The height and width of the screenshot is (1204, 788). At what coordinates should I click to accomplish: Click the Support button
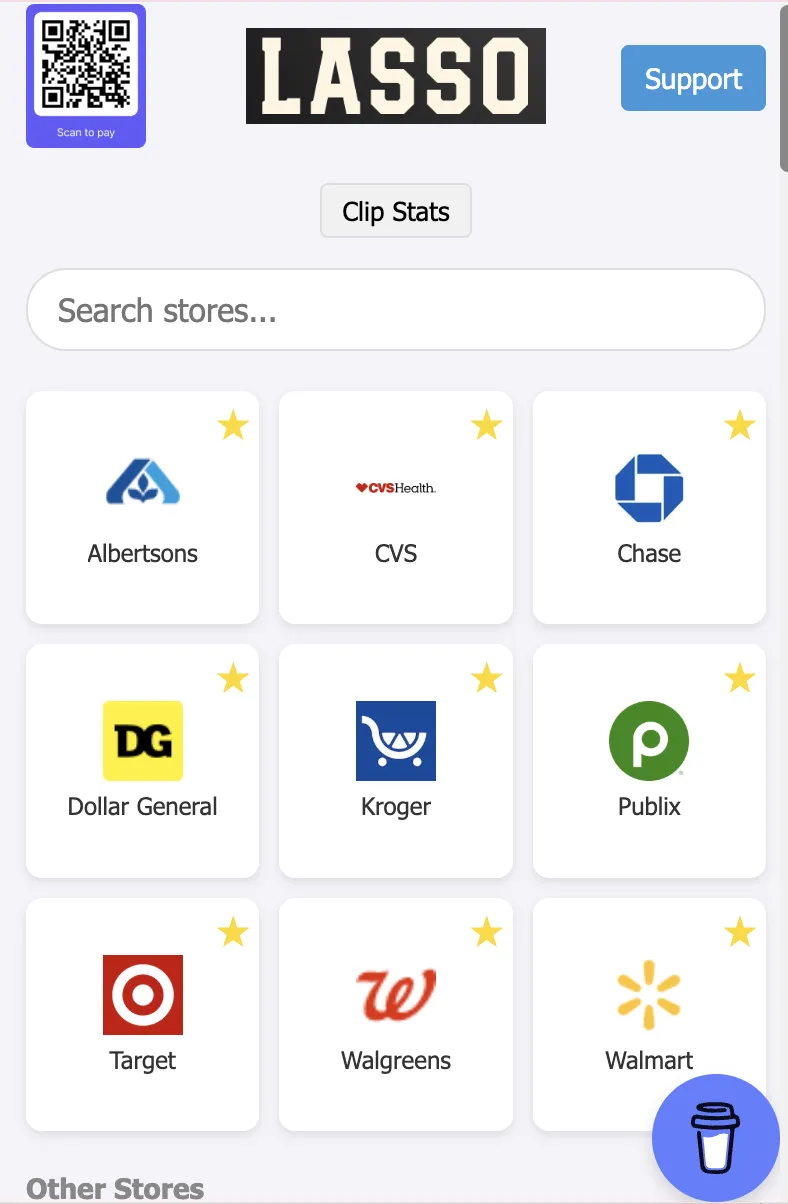coord(692,78)
